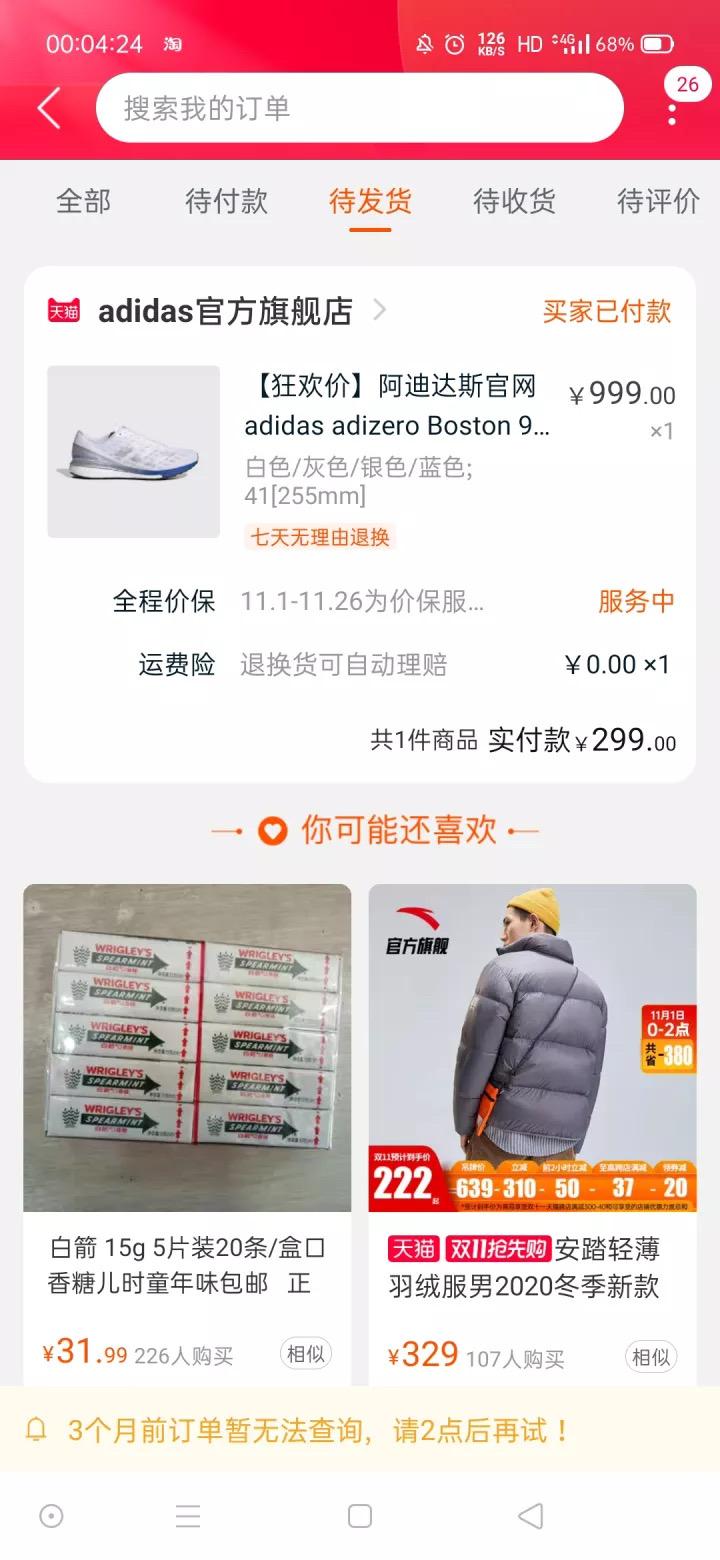Open the Tmall store icon next to adidas

tap(63, 312)
